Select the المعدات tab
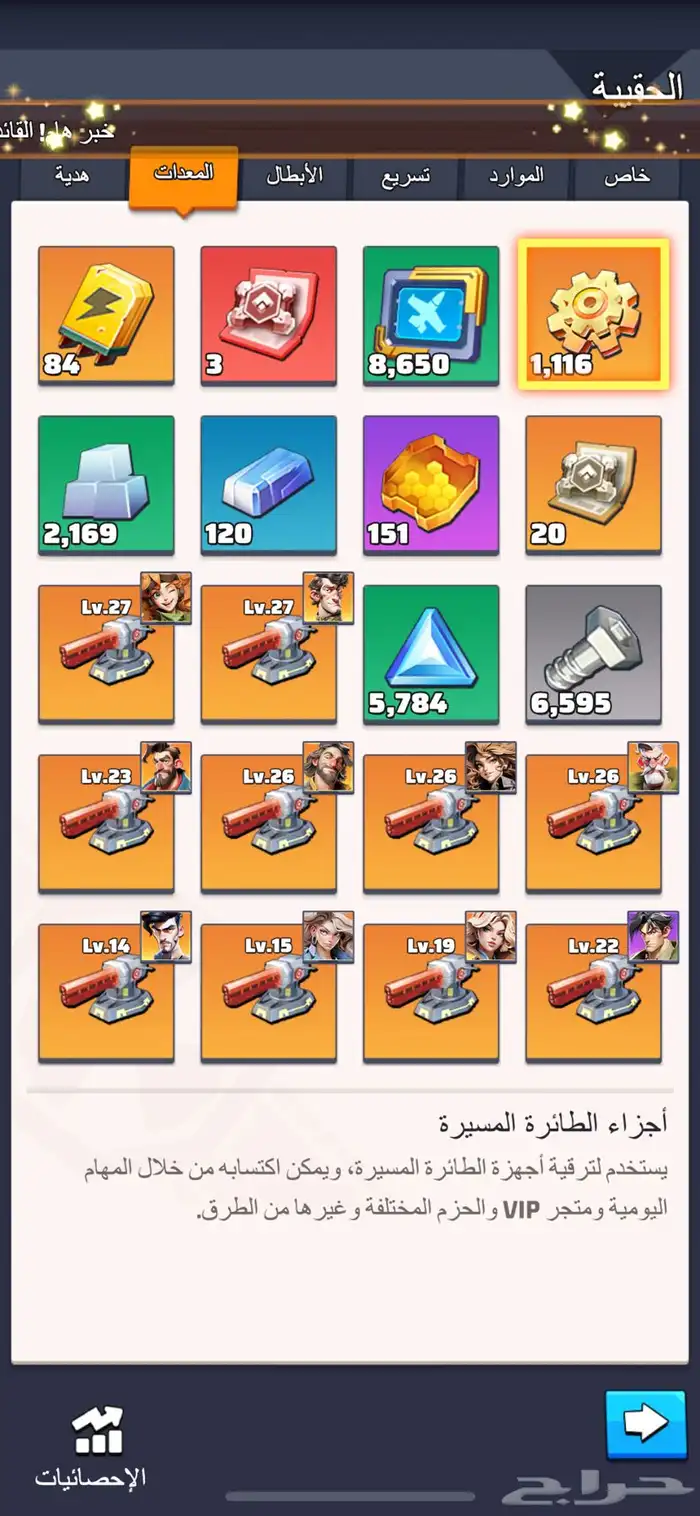Viewport: 700px width, 1516px height. [183, 172]
